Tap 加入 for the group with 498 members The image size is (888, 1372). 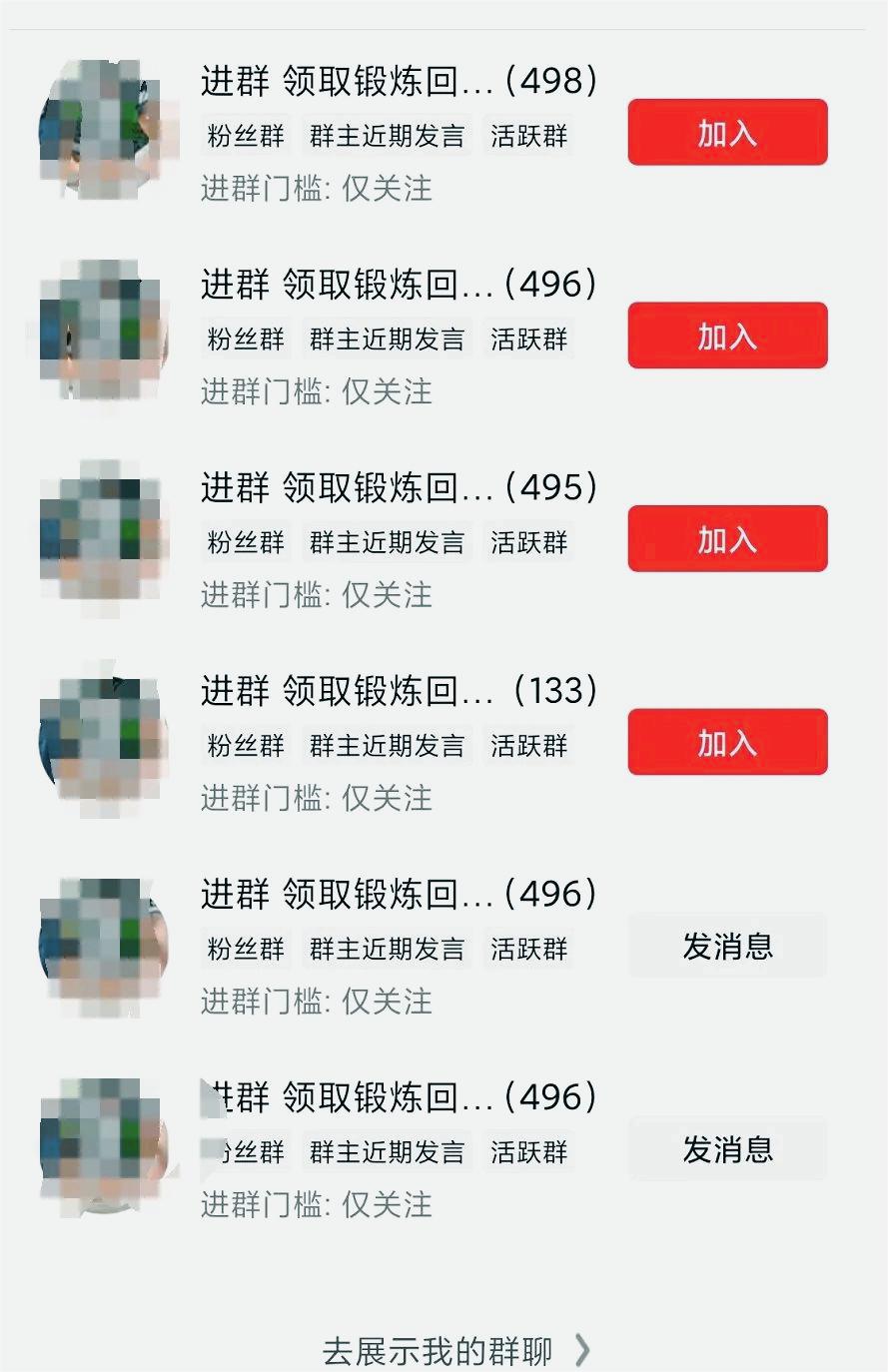[726, 132]
